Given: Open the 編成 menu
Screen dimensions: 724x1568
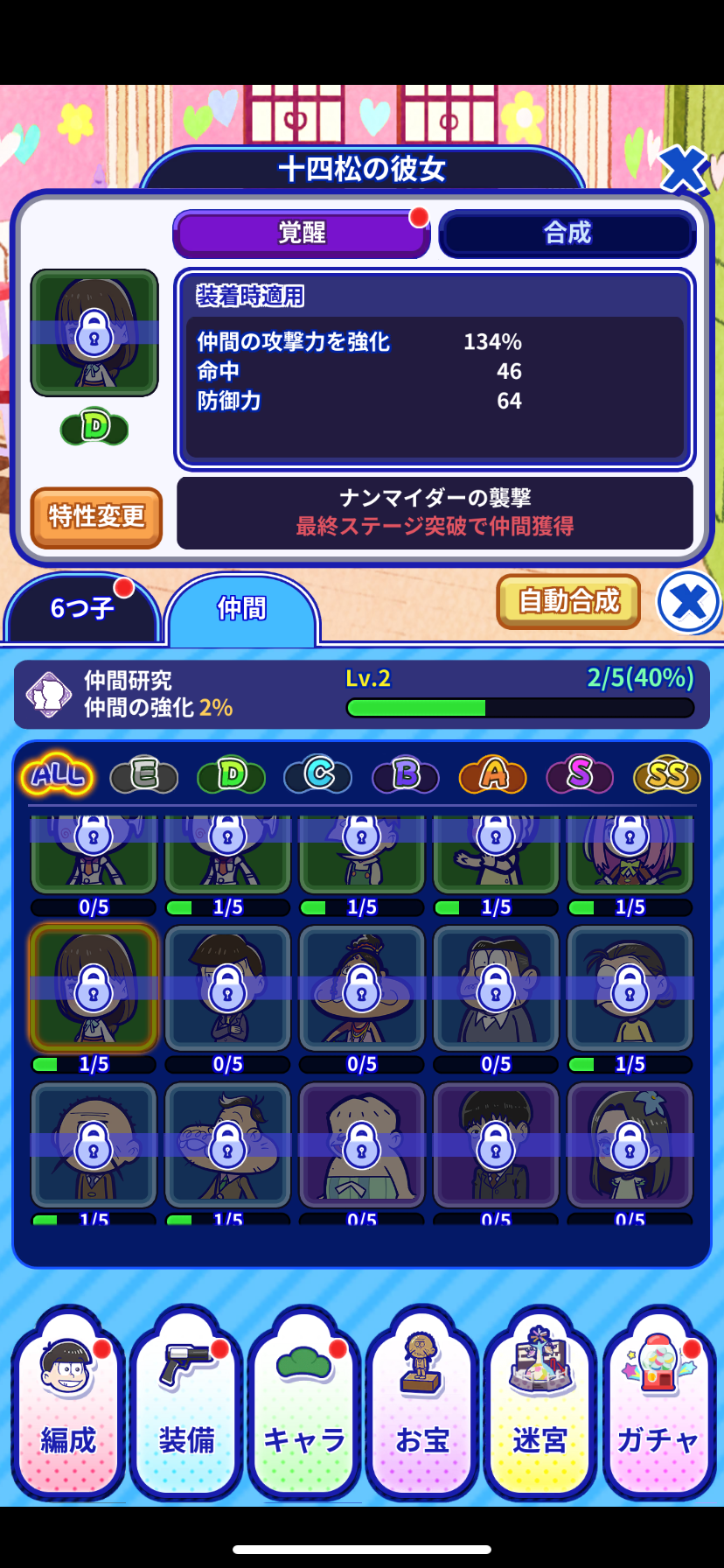Looking at the screenshot, I should tap(68, 1404).
